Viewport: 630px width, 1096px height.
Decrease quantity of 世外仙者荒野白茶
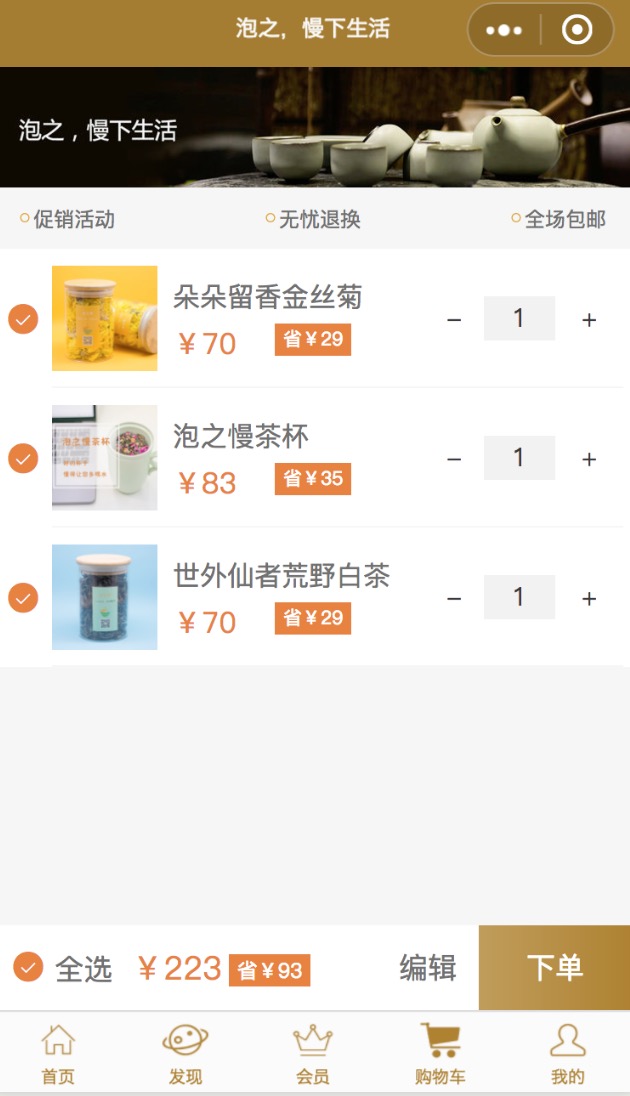454,598
